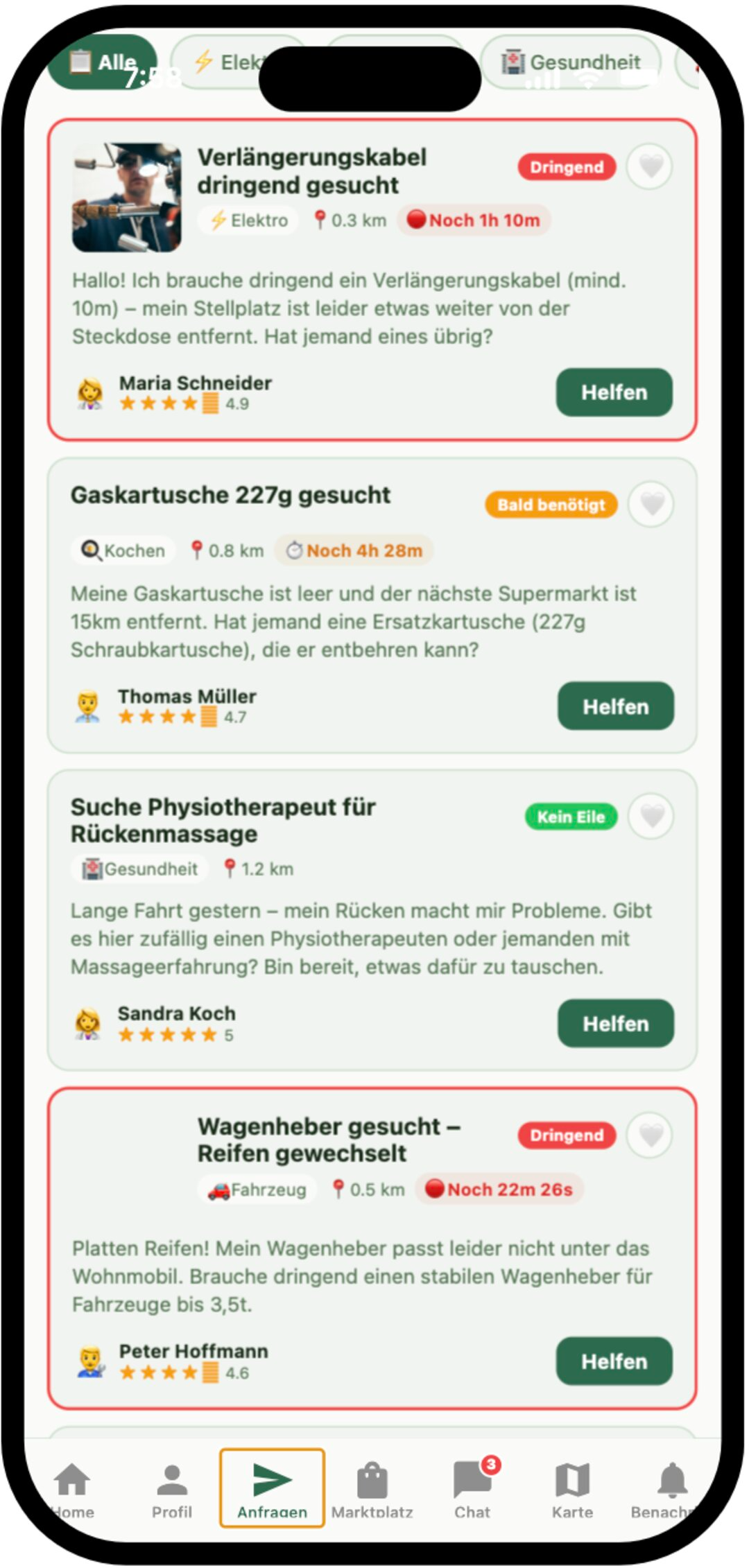749x1568 pixels.
Task: Click the Elektro lightning tag on the cable request
Action: (x=248, y=220)
